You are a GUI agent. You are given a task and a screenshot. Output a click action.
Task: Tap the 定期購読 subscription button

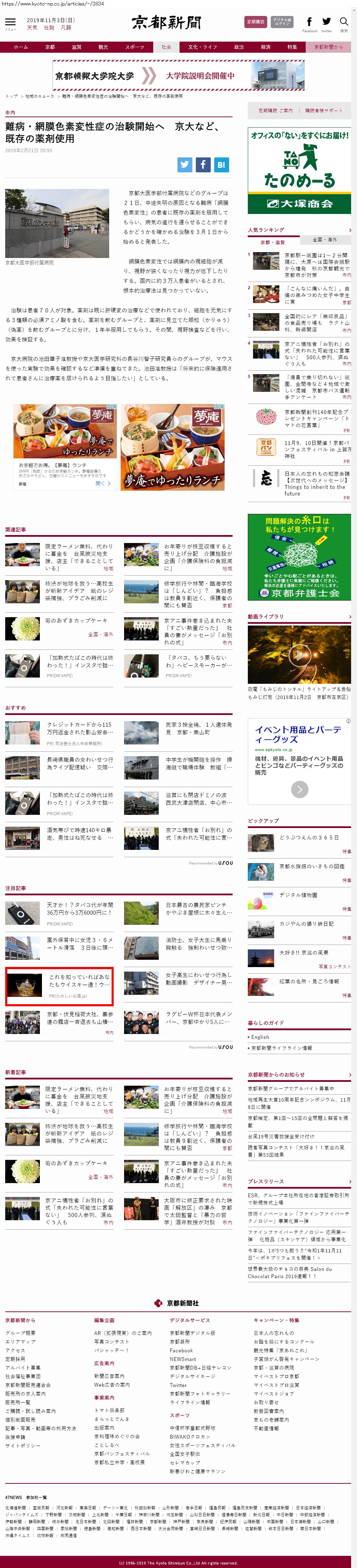(255, 22)
